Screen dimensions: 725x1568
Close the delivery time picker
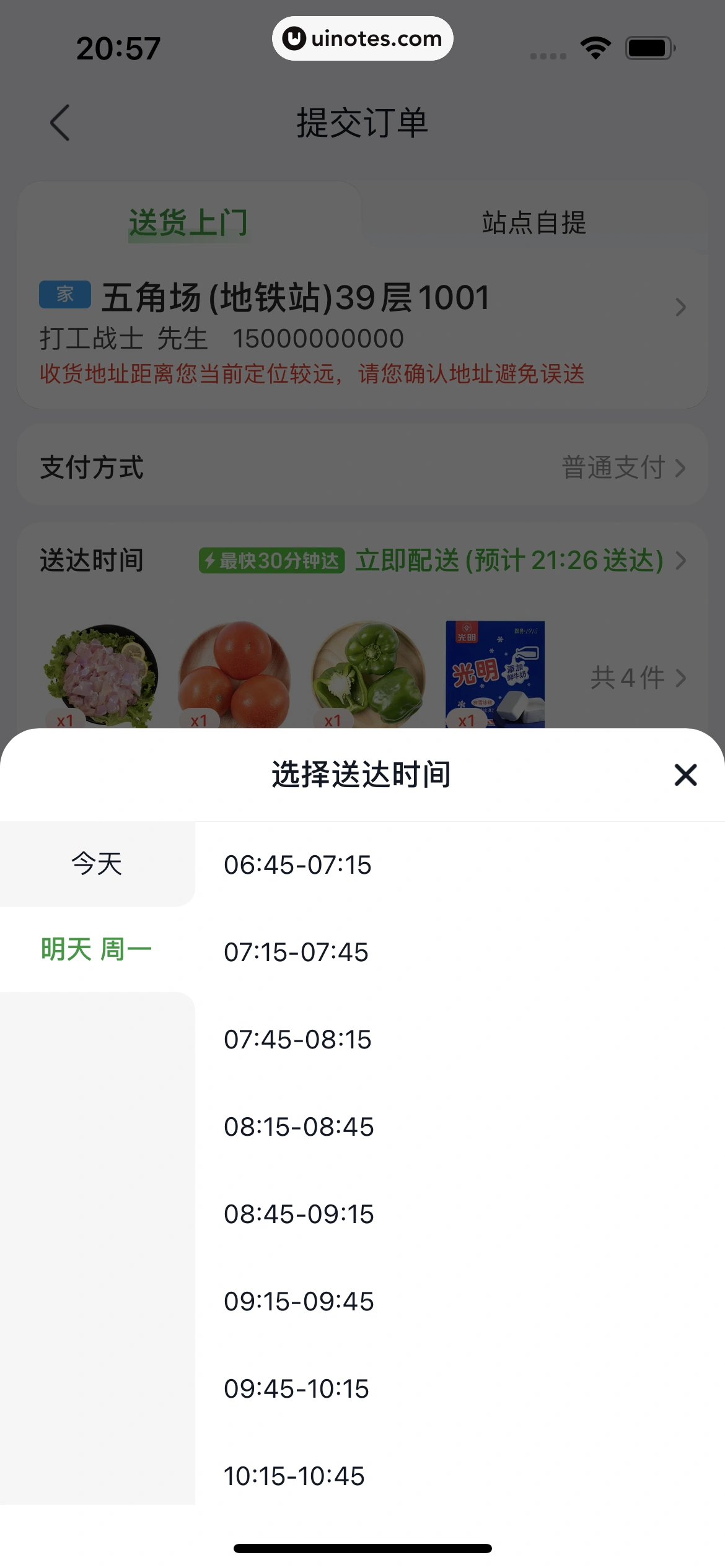pyautogui.click(x=685, y=775)
